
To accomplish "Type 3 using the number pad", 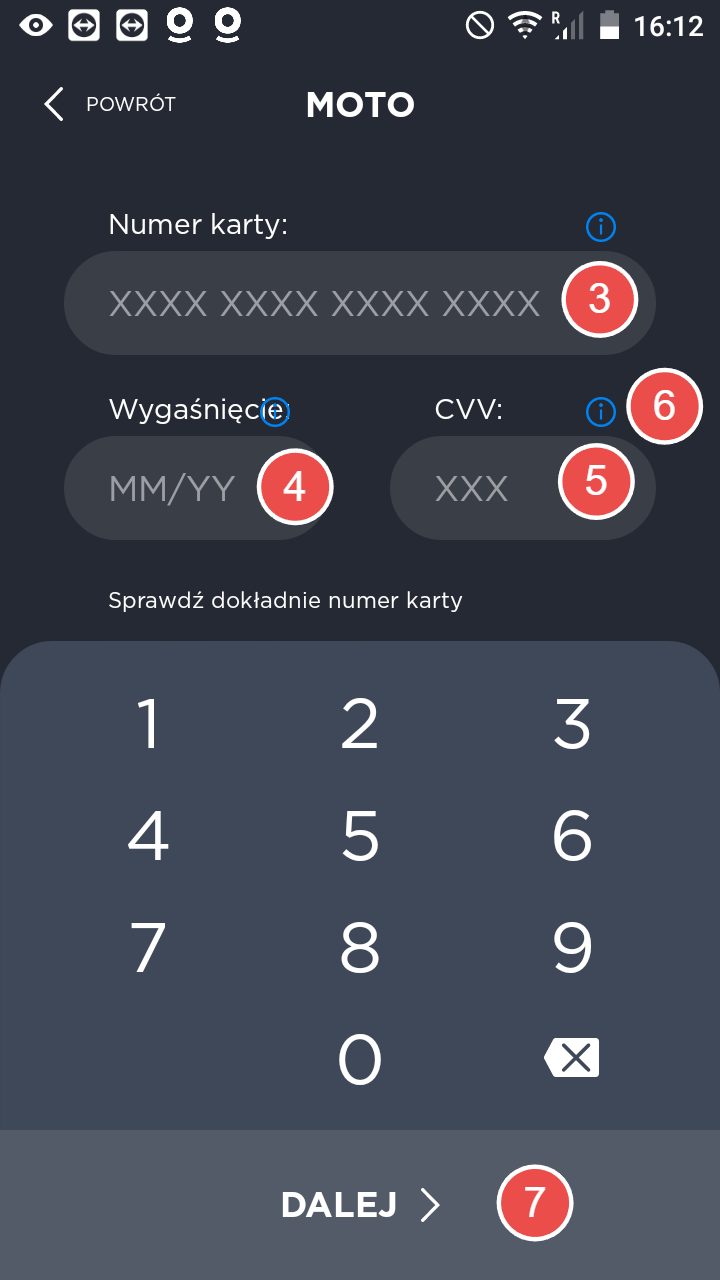I will (x=572, y=724).
